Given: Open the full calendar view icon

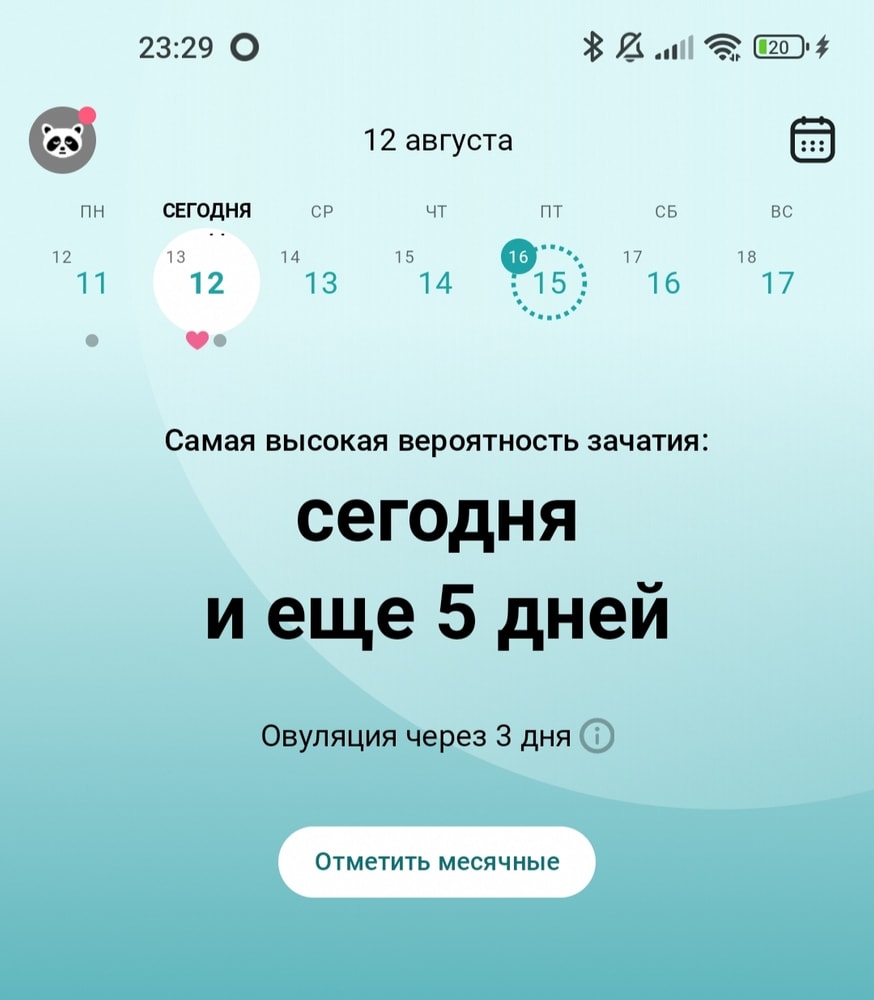Looking at the screenshot, I should [x=812, y=140].
